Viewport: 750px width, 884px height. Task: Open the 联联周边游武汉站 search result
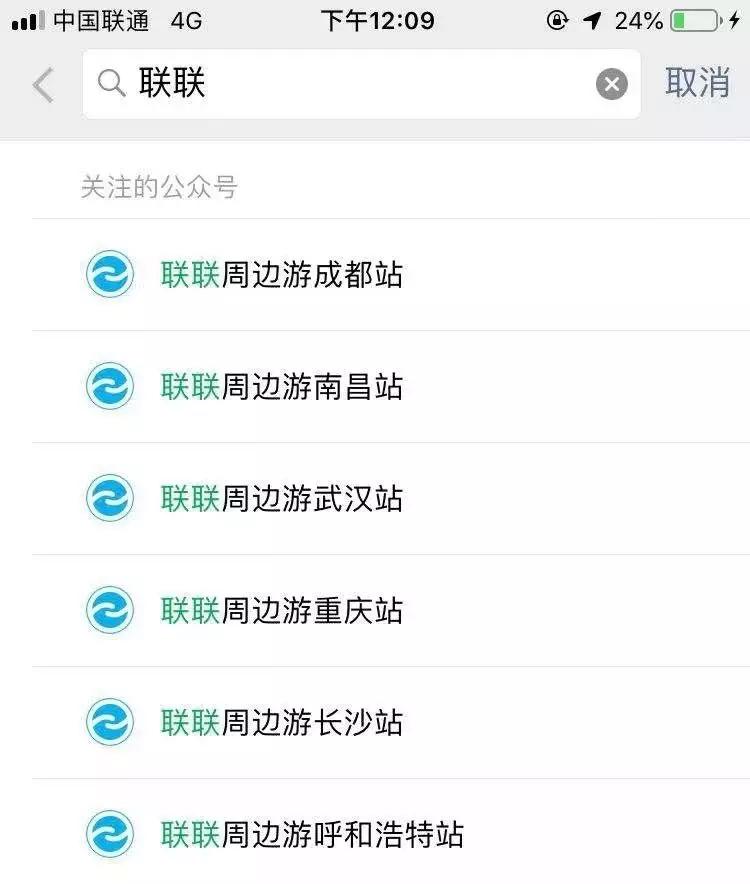[283, 499]
